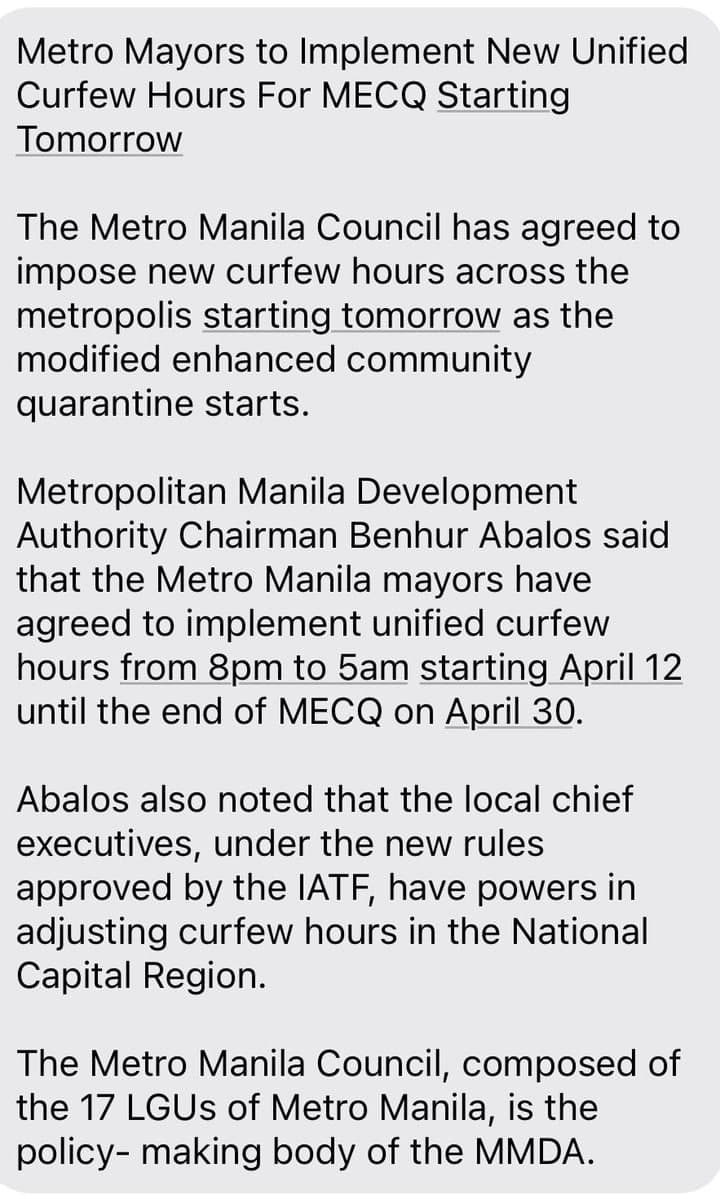Open the 'starting tomorrow' link after the word metropolis
This screenshot has width=720, height=1199.
coord(352,316)
